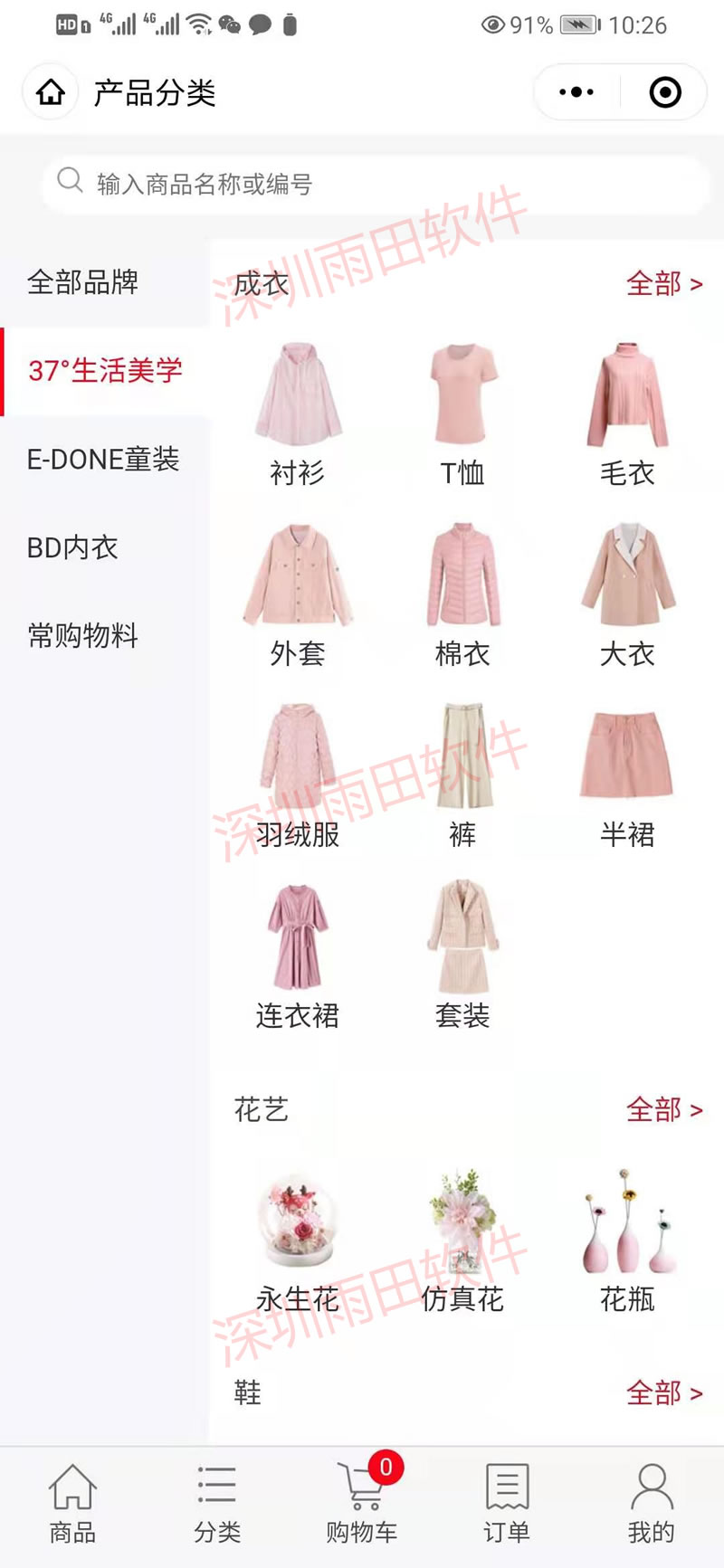This screenshot has width=724, height=1568.
Task: Focus the product name search field
Action: (x=374, y=184)
